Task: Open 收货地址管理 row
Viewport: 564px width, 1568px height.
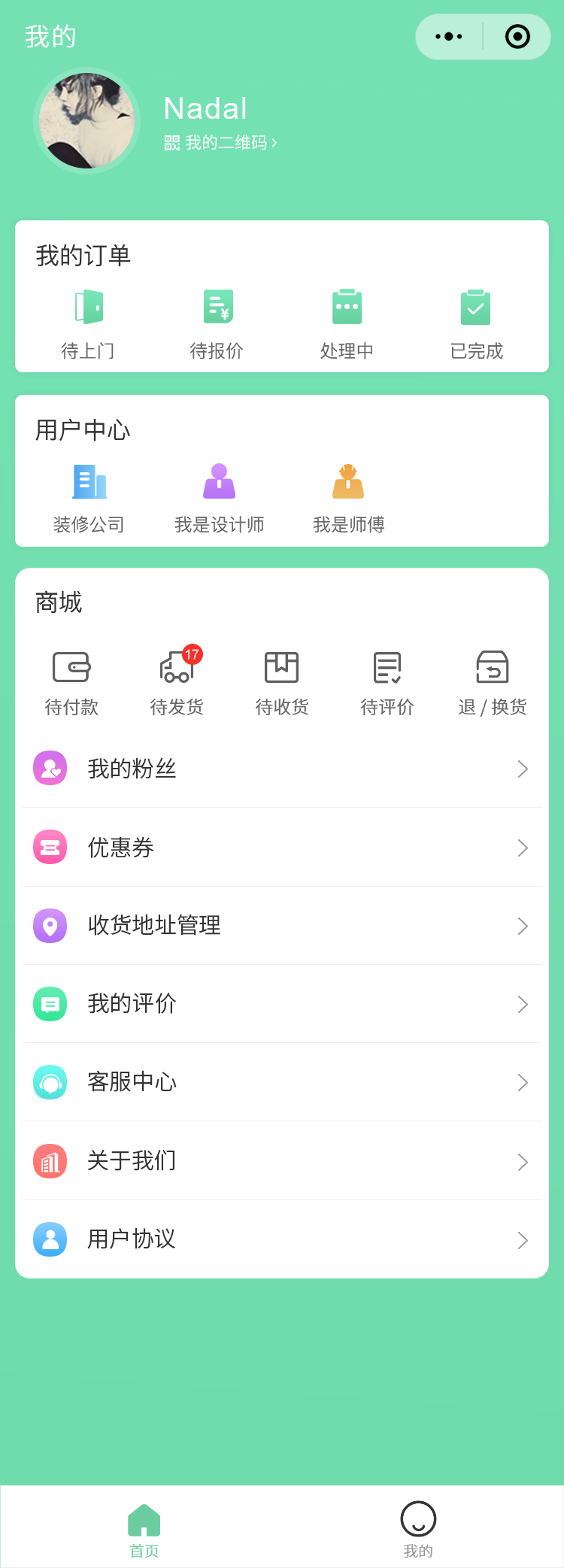Action: point(282,926)
